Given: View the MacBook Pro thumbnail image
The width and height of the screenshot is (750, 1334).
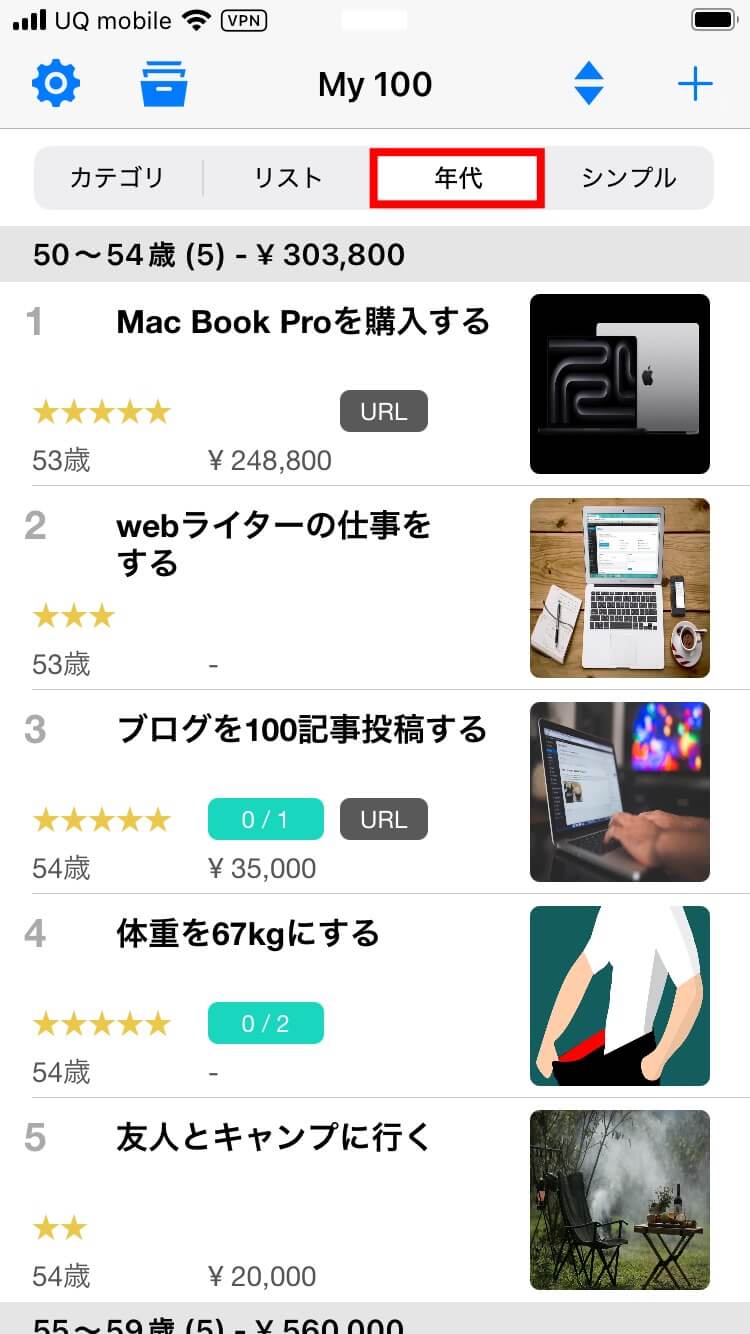Looking at the screenshot, I should point(619,384).
